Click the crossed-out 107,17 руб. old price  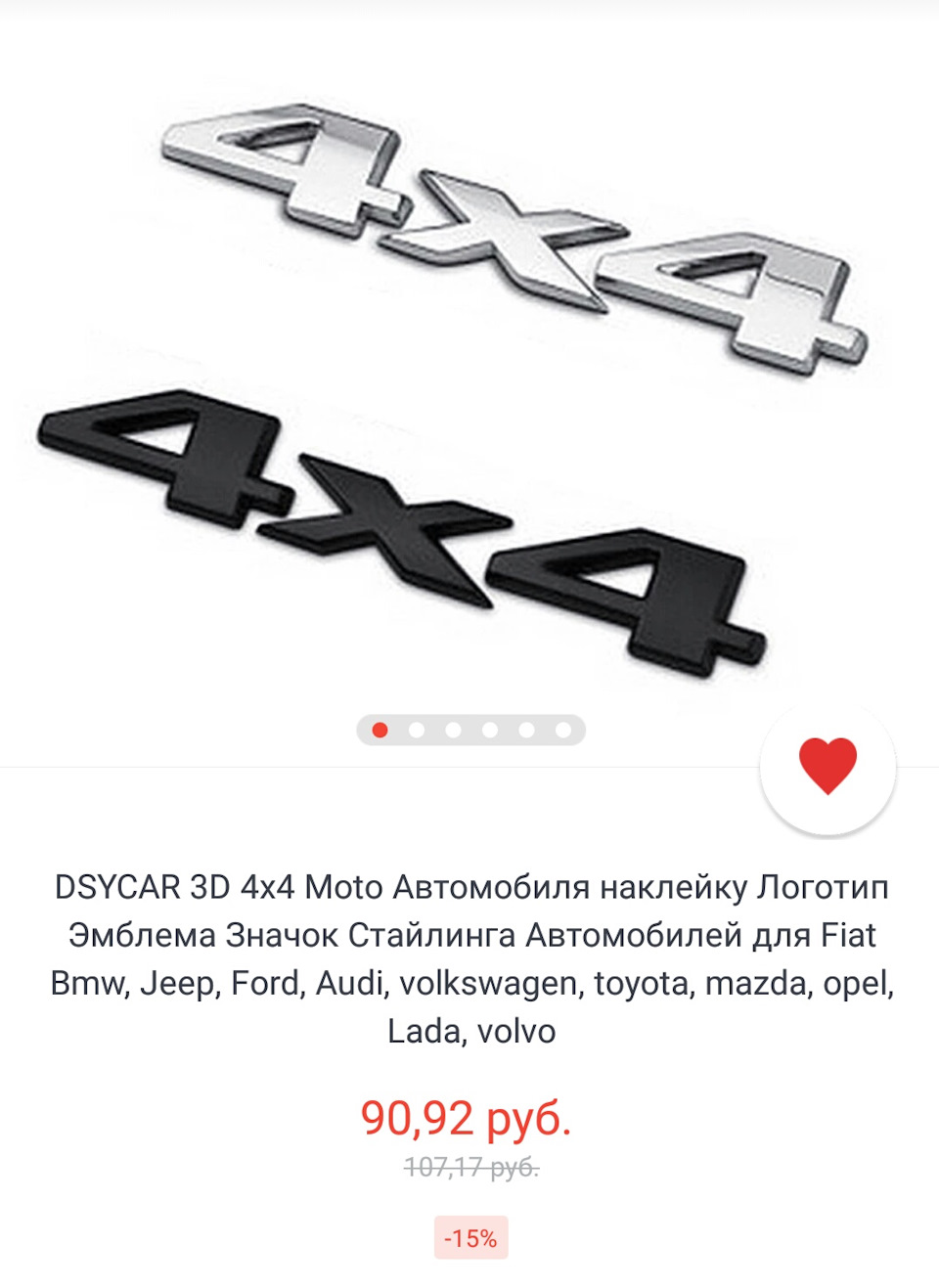[x=469, y=1167]
